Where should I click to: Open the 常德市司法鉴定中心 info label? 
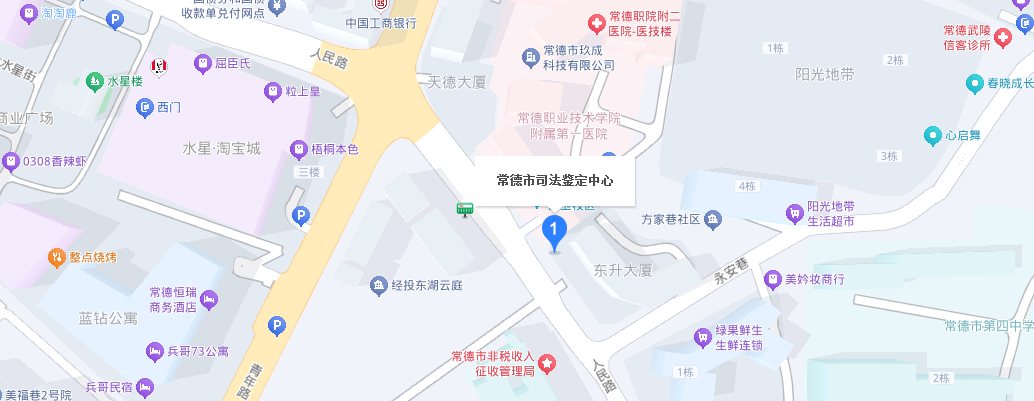pos(554,181)
